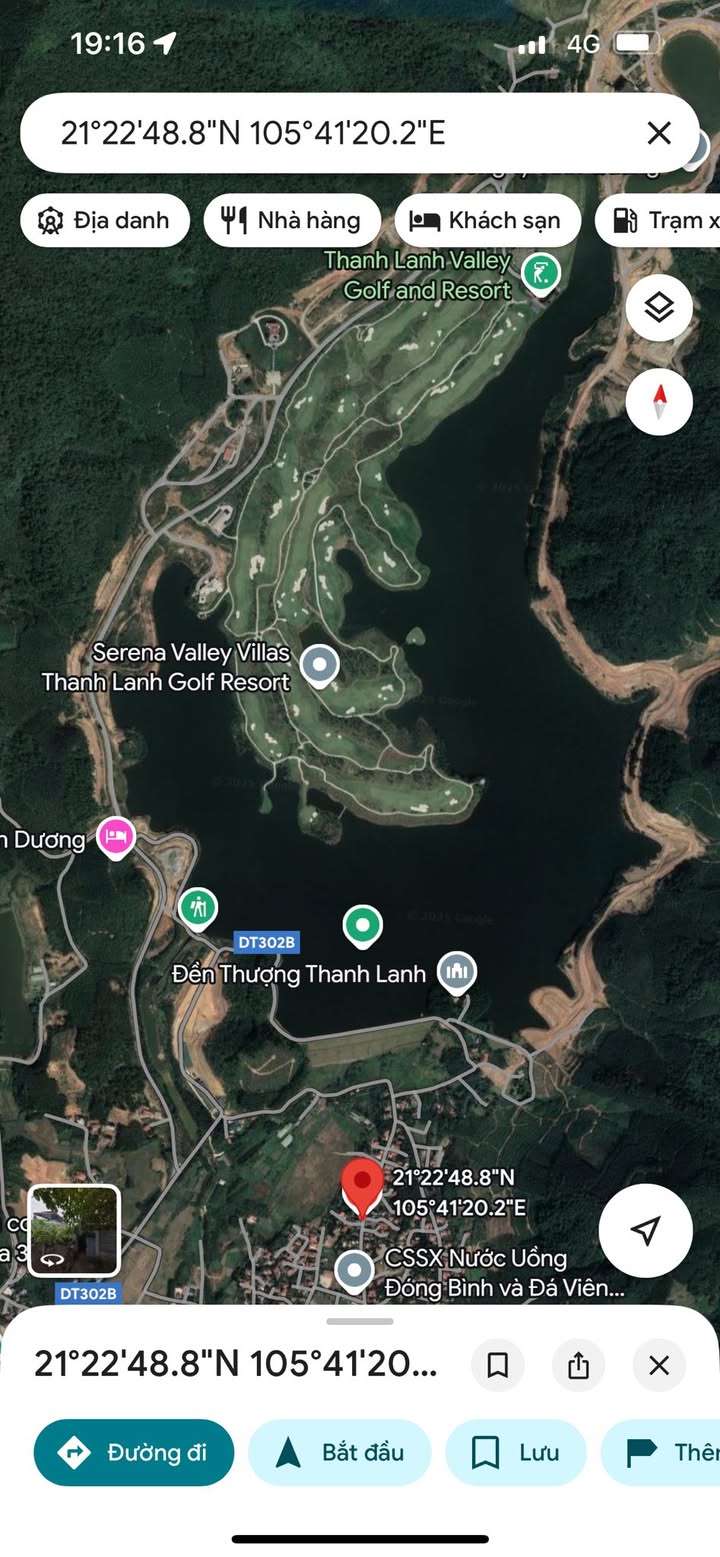Open the map layers button
The width and height of the screenshot is (720, 1557).
click(x=659, y=308)
